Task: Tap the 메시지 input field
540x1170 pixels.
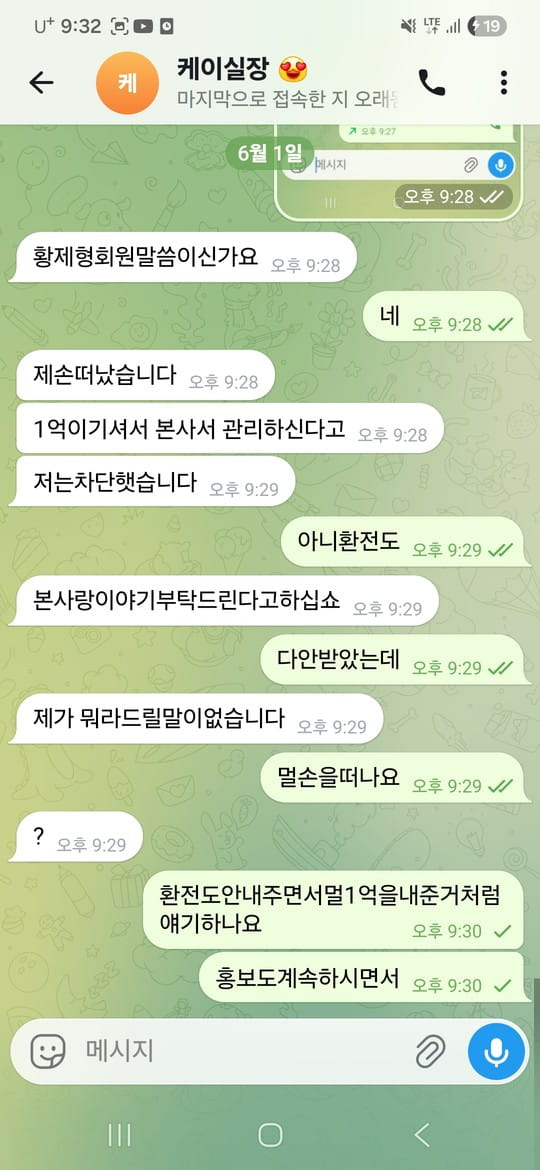Action: pyautogui.click(x=242, y=1052)
